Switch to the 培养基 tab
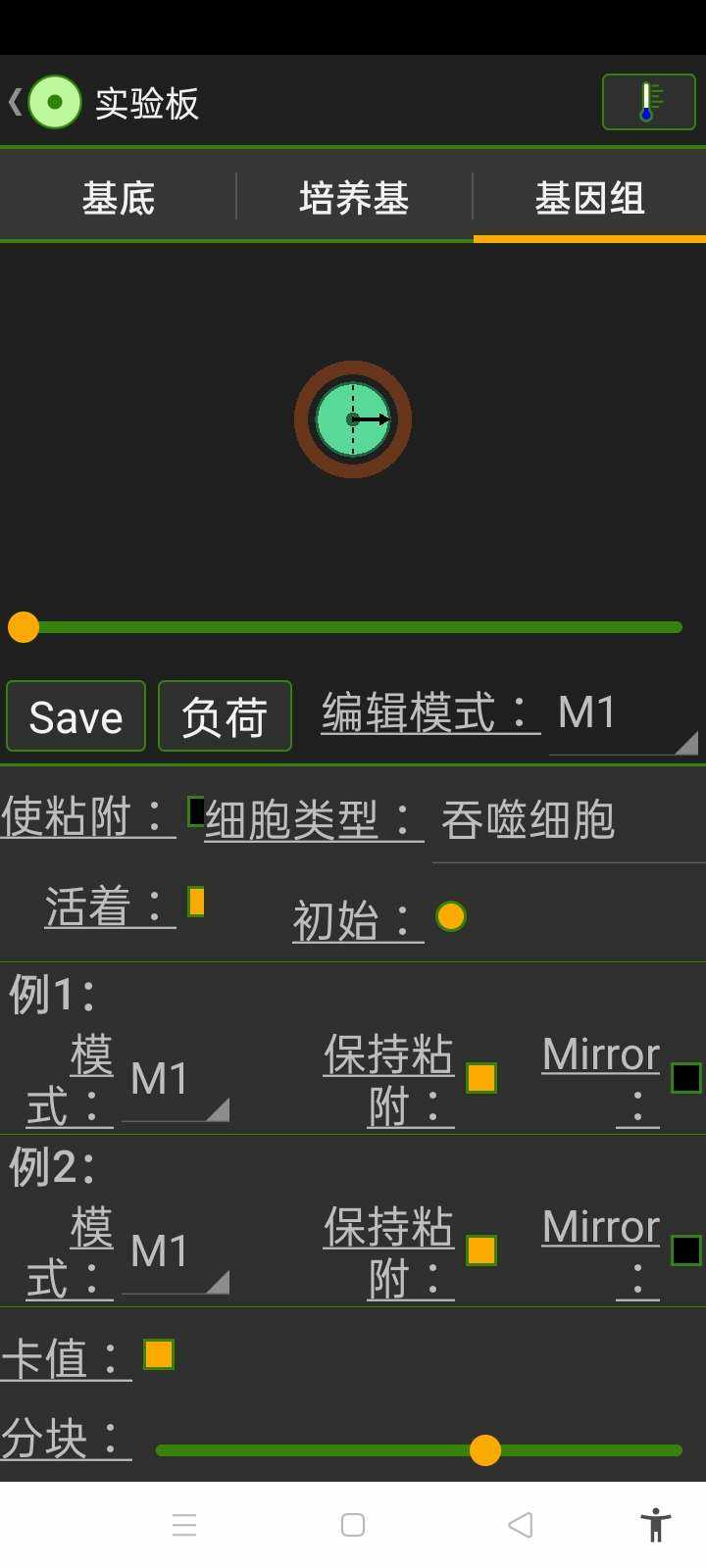The image size is (706, 1568). coord(353,199)
